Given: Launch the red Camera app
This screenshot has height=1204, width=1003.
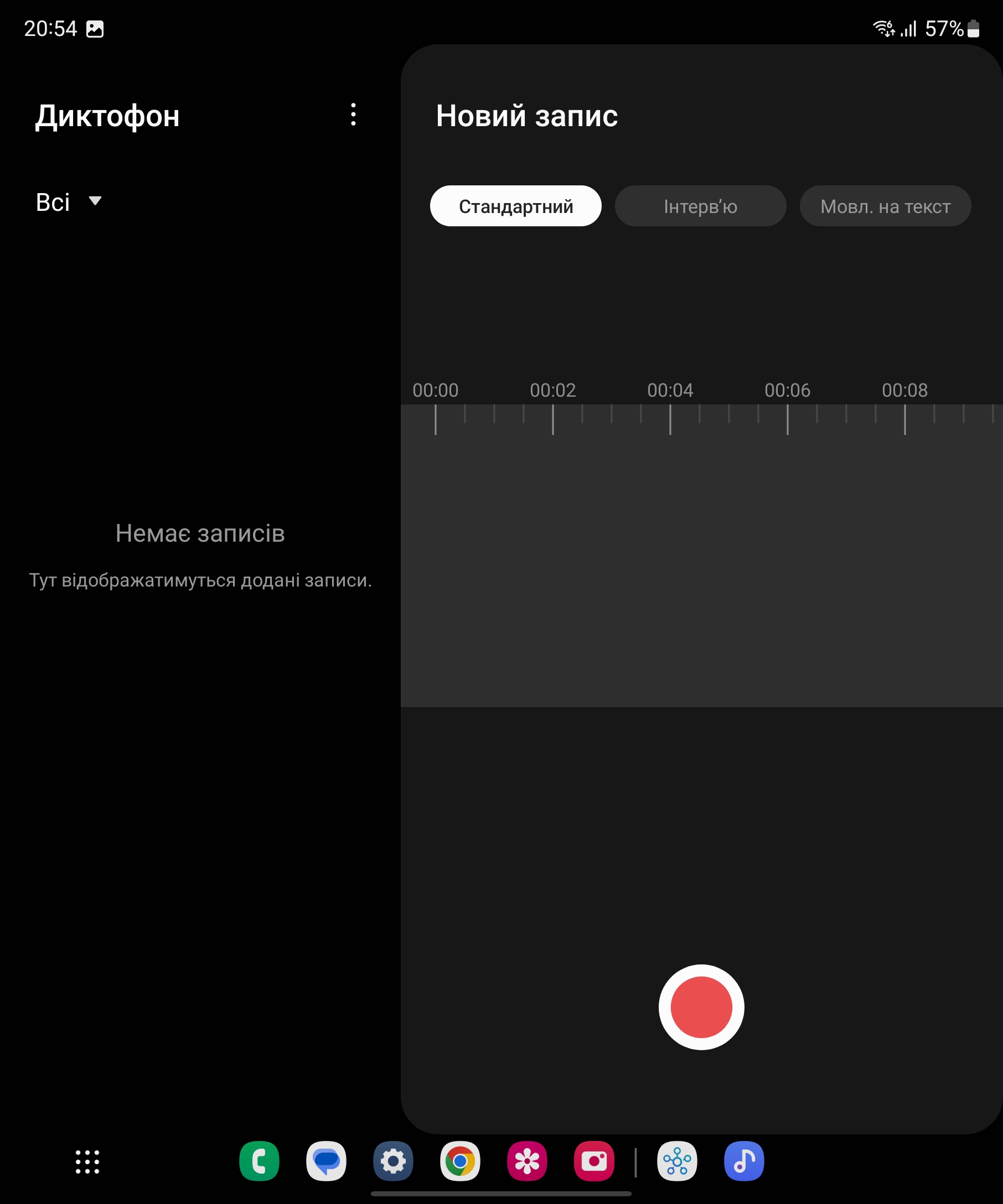Looking at the screenshot, I should pos(594,1161).
